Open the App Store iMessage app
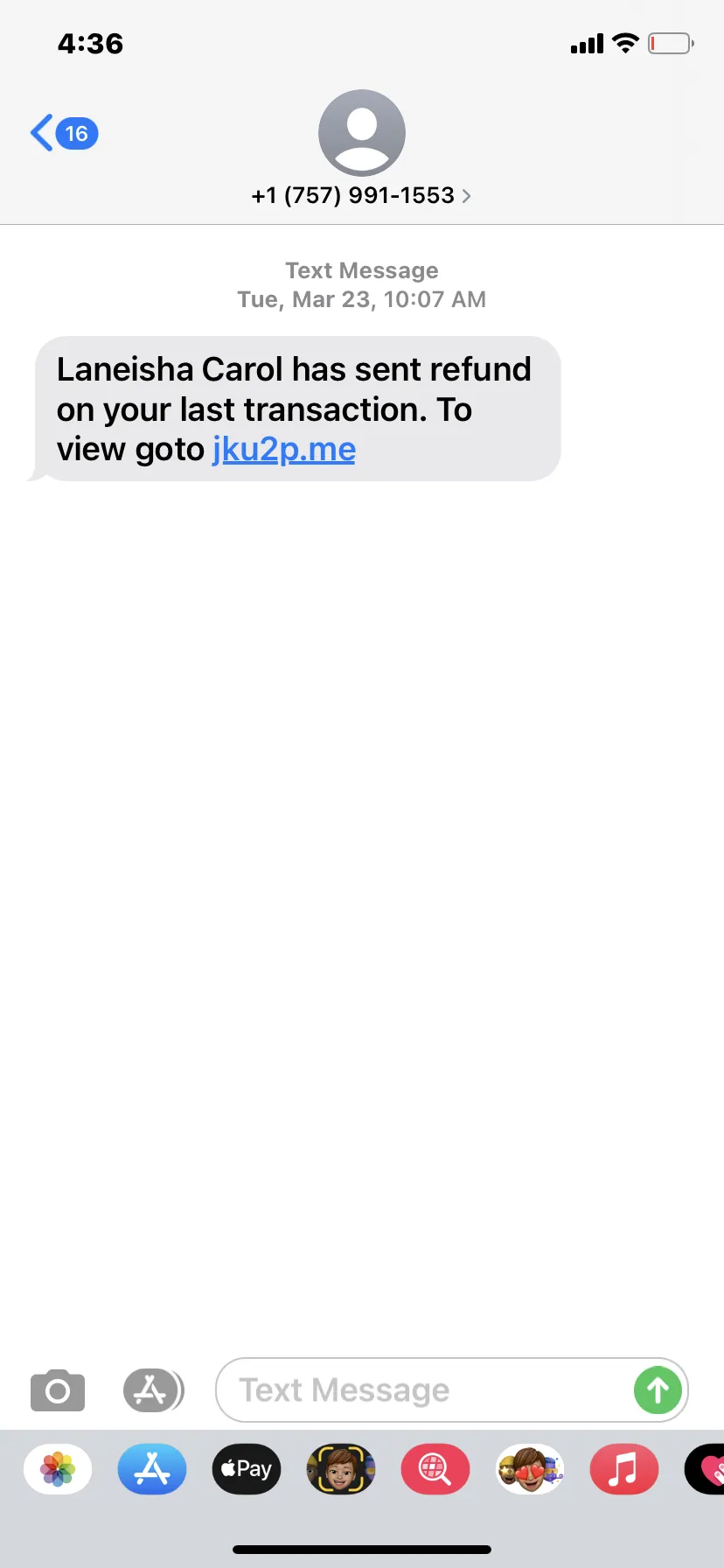The height and width of the screenshot is (1568, 724). [x=152, y=1469]
